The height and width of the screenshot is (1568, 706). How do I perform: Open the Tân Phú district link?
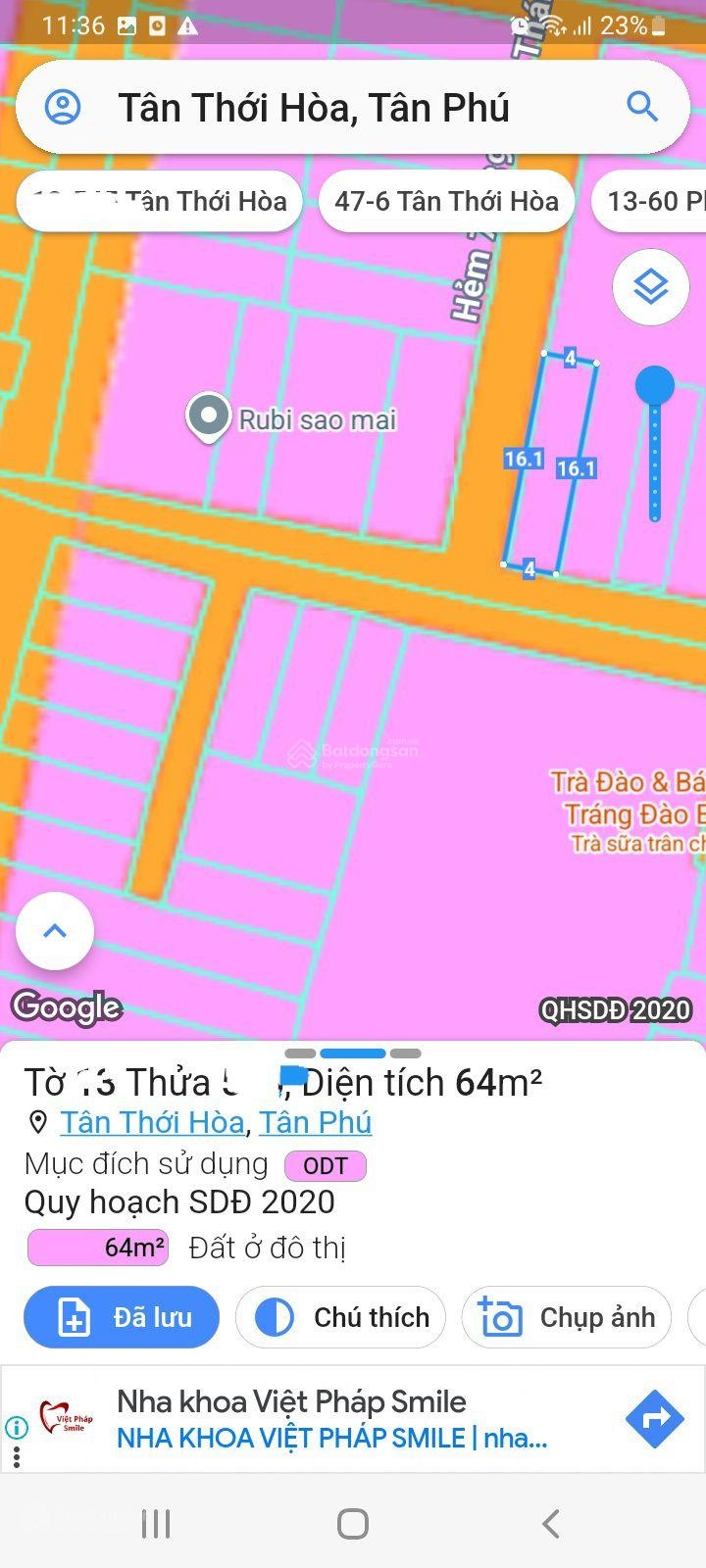pos(314,1122)
